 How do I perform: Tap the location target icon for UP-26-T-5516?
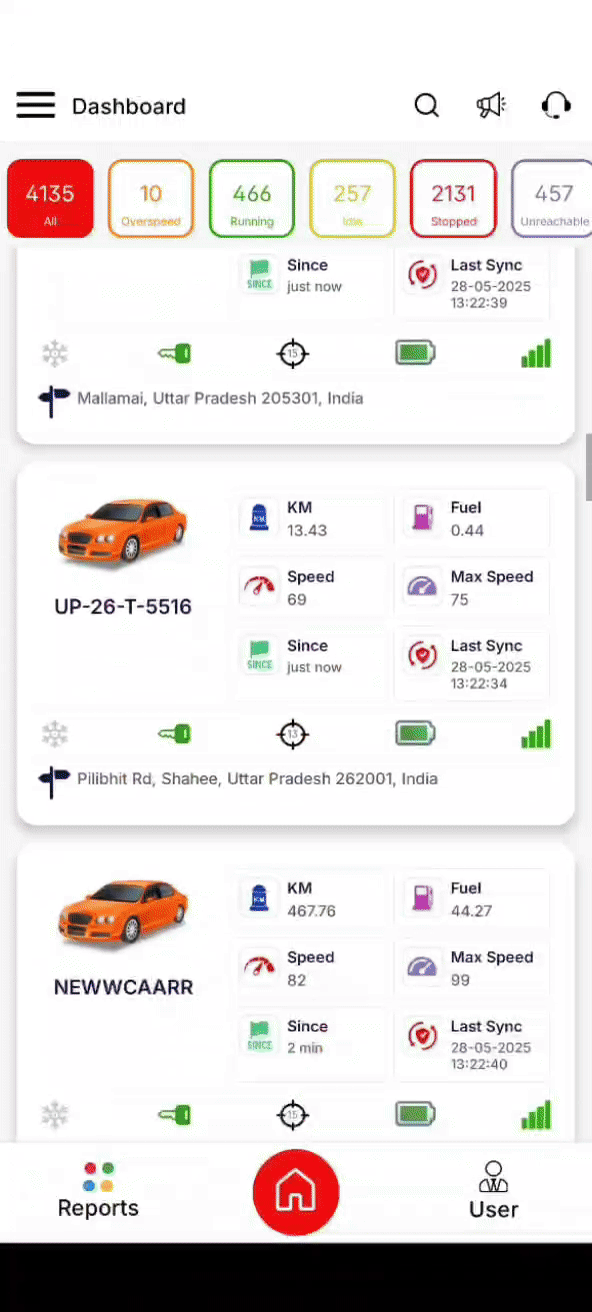[x=293, y=735]
